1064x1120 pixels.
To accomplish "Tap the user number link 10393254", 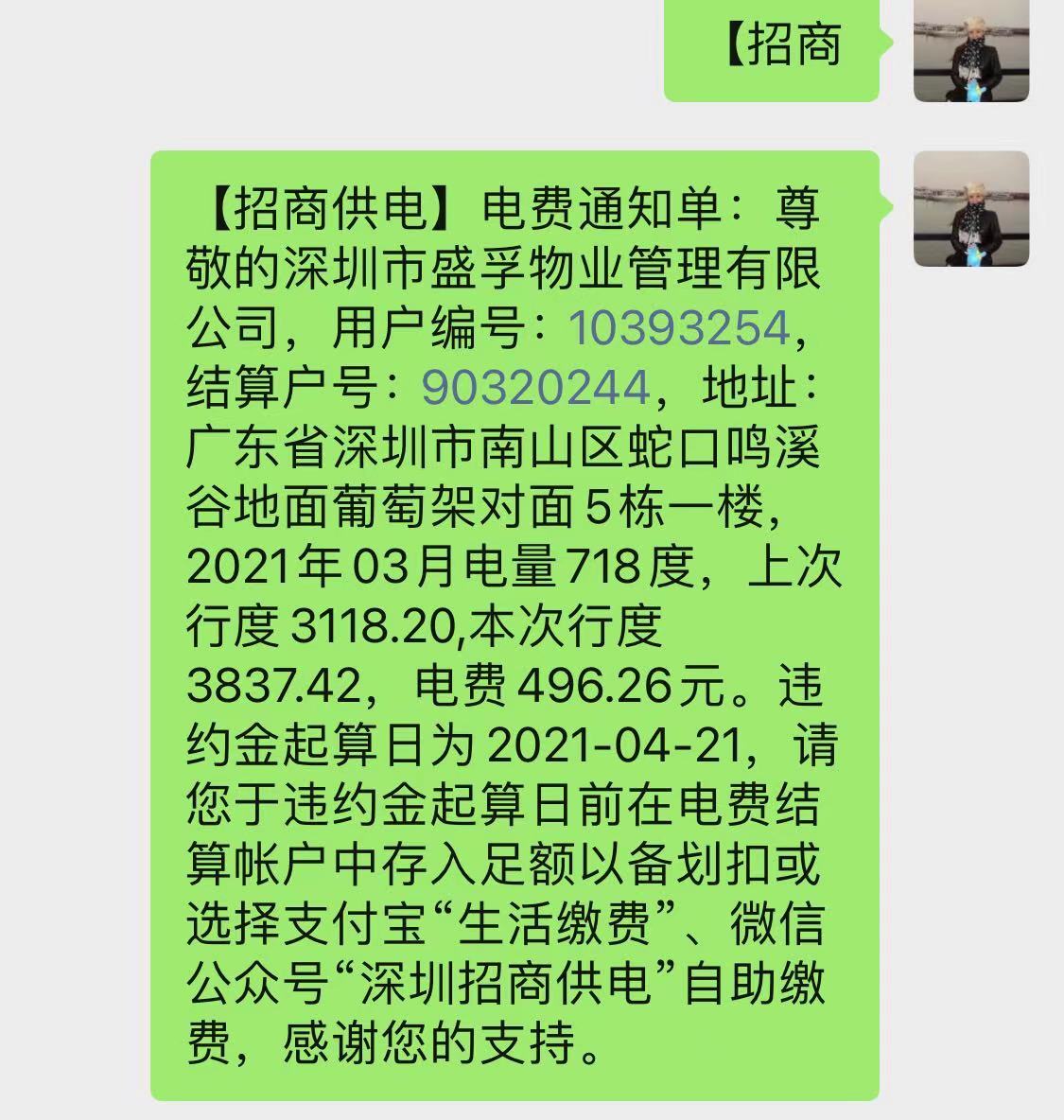I will tap(679, 329).
